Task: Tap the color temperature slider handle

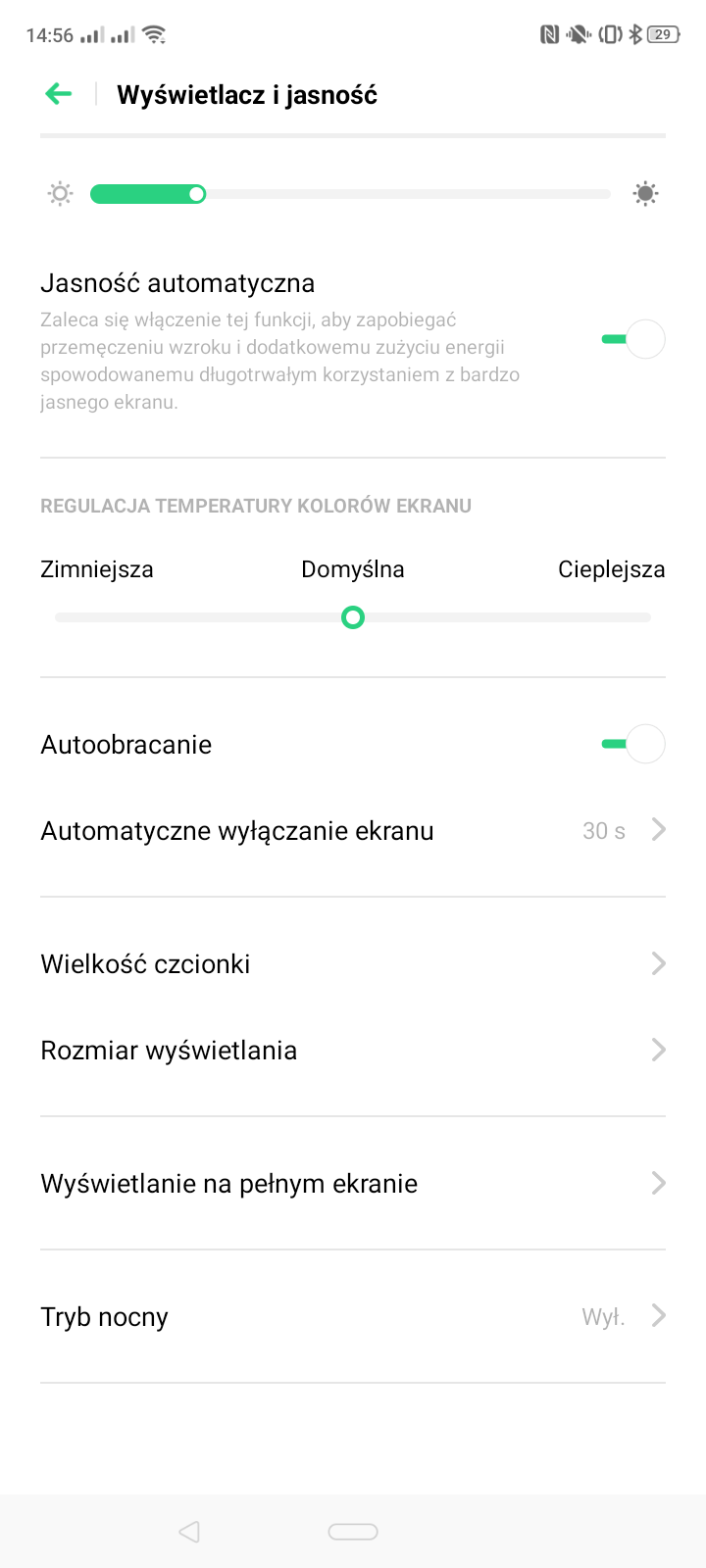Action: (x=353, y=617)
